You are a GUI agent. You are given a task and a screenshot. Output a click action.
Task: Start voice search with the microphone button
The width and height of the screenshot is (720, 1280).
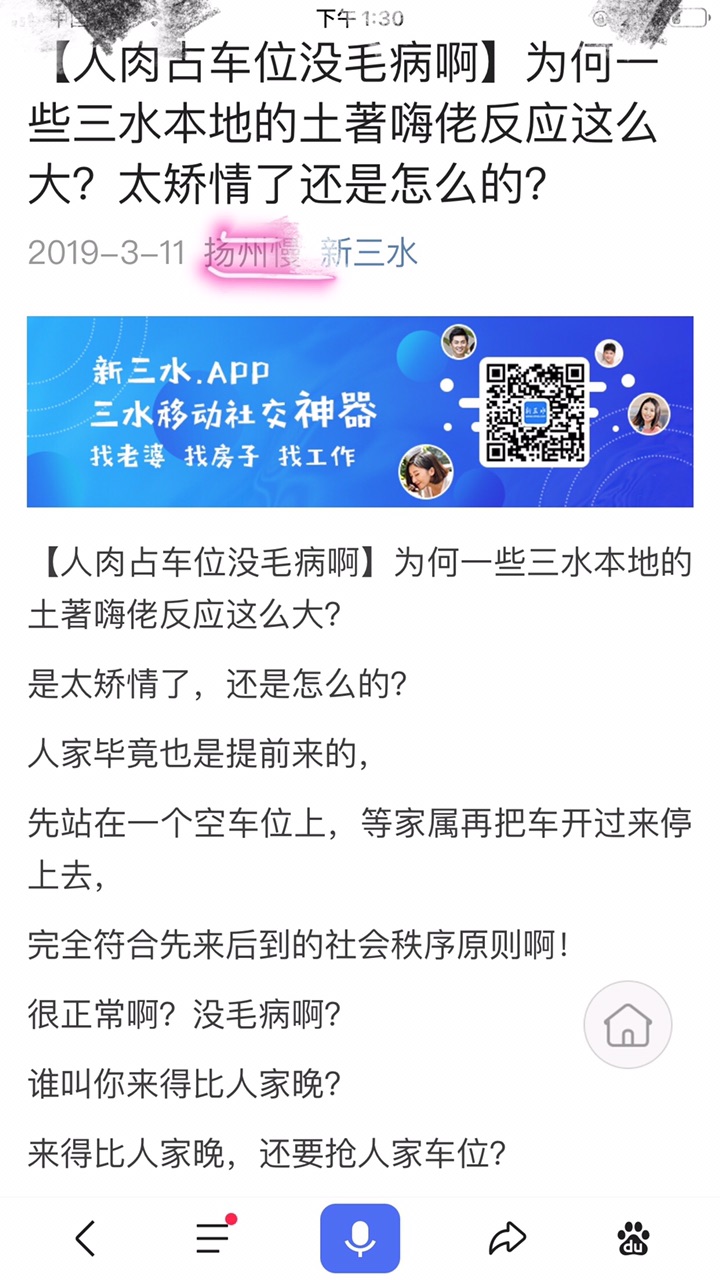pos(360,1238)
